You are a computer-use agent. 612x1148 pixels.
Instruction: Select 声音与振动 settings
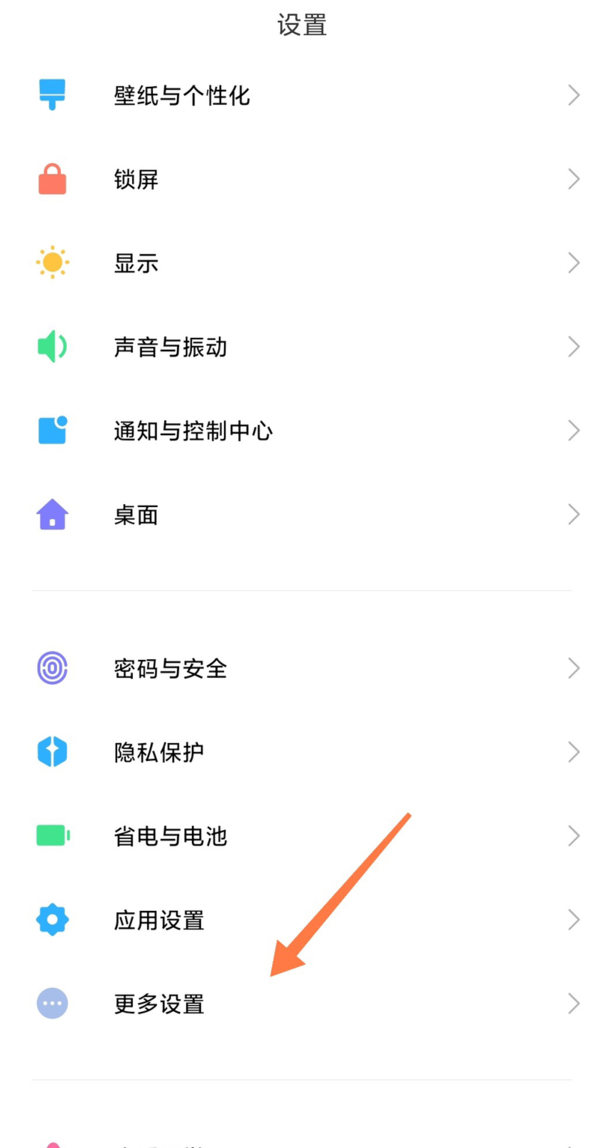[x=171, y=347]
